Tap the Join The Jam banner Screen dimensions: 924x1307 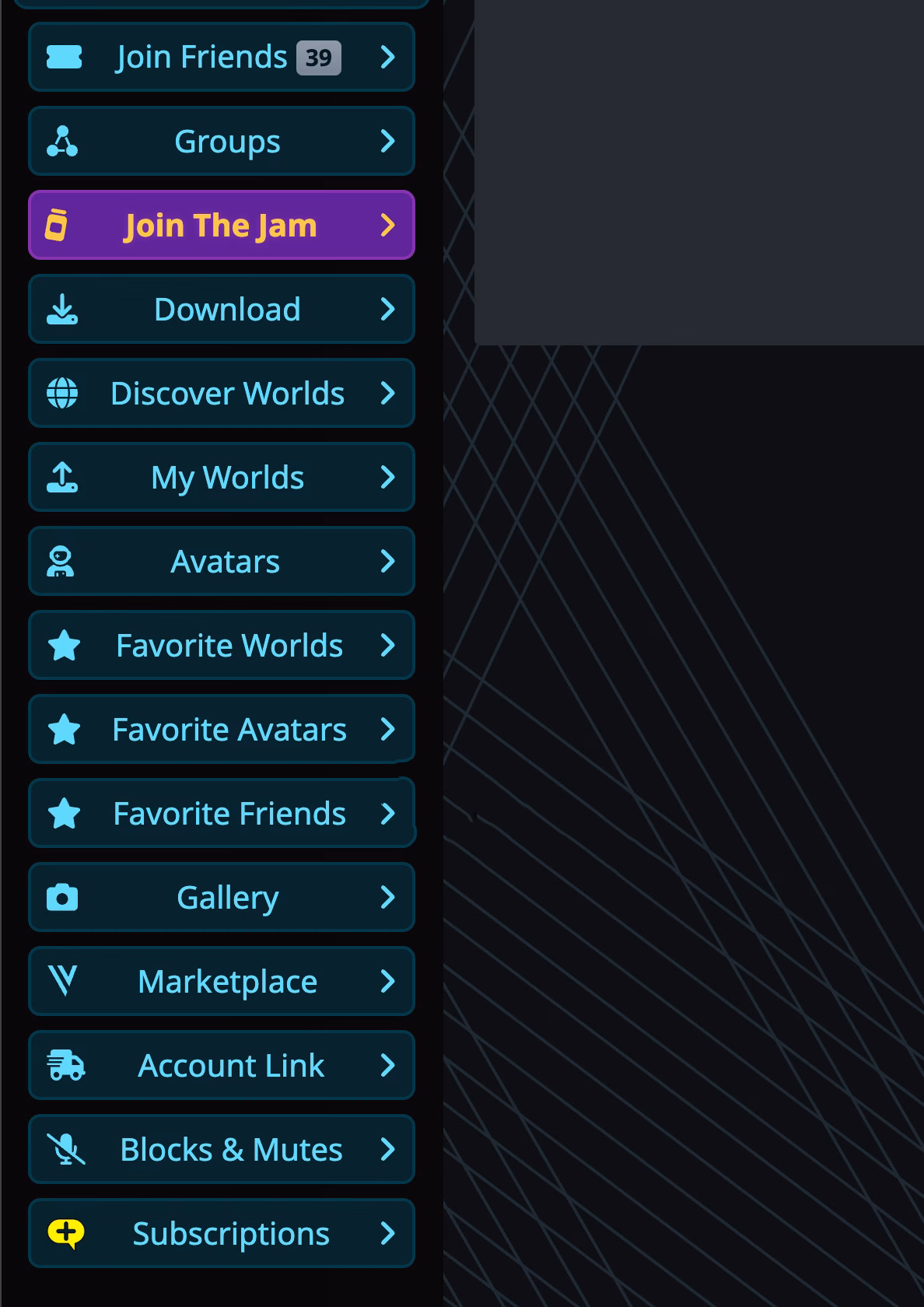coord(221,226)
